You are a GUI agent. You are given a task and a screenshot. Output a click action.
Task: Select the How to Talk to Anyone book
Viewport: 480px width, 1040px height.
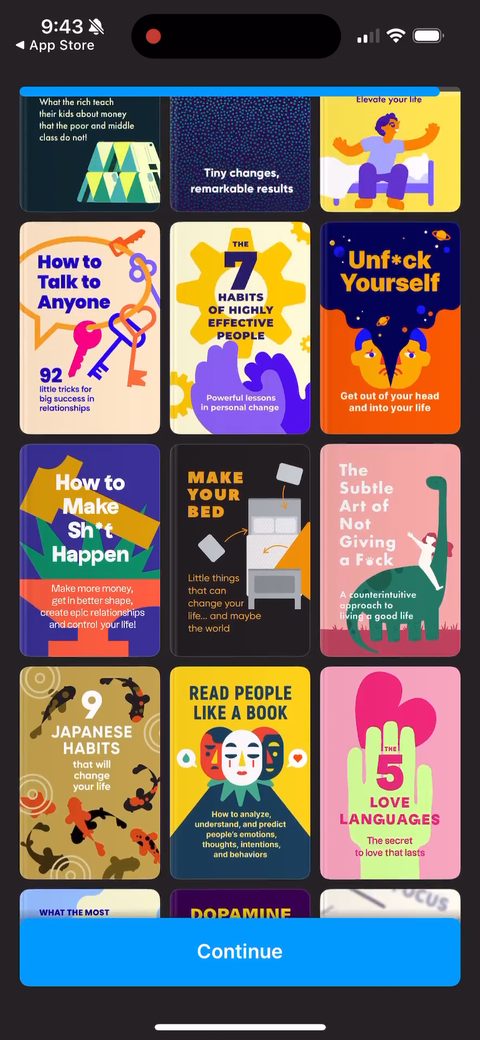tap(90, 328)
